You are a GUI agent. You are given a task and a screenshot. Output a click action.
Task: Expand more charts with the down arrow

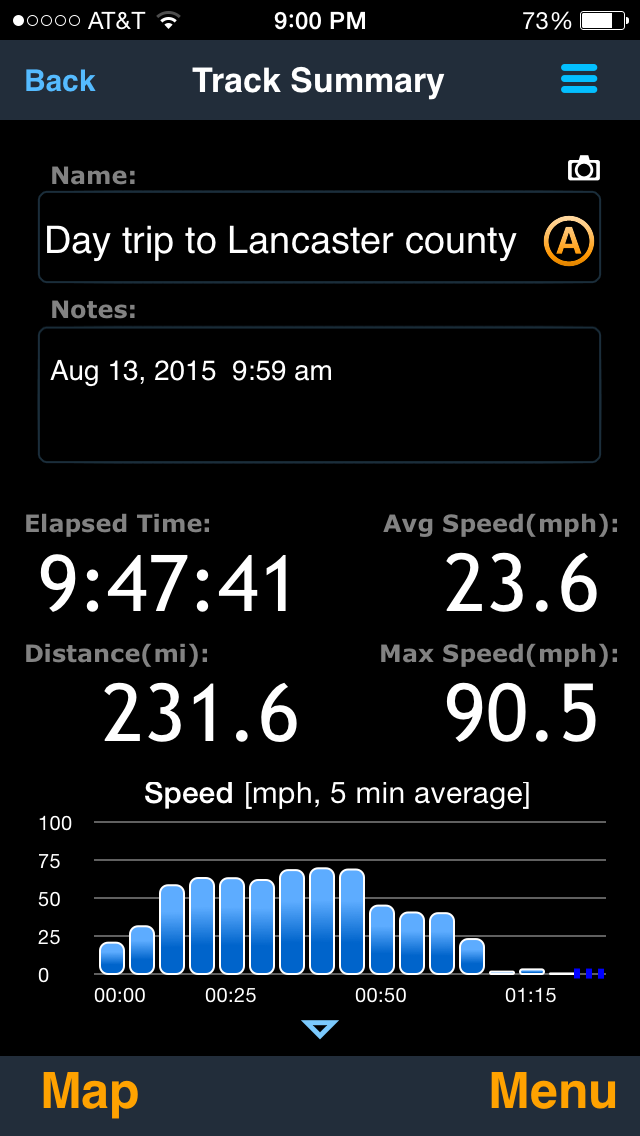click(x=320, y=1029)
